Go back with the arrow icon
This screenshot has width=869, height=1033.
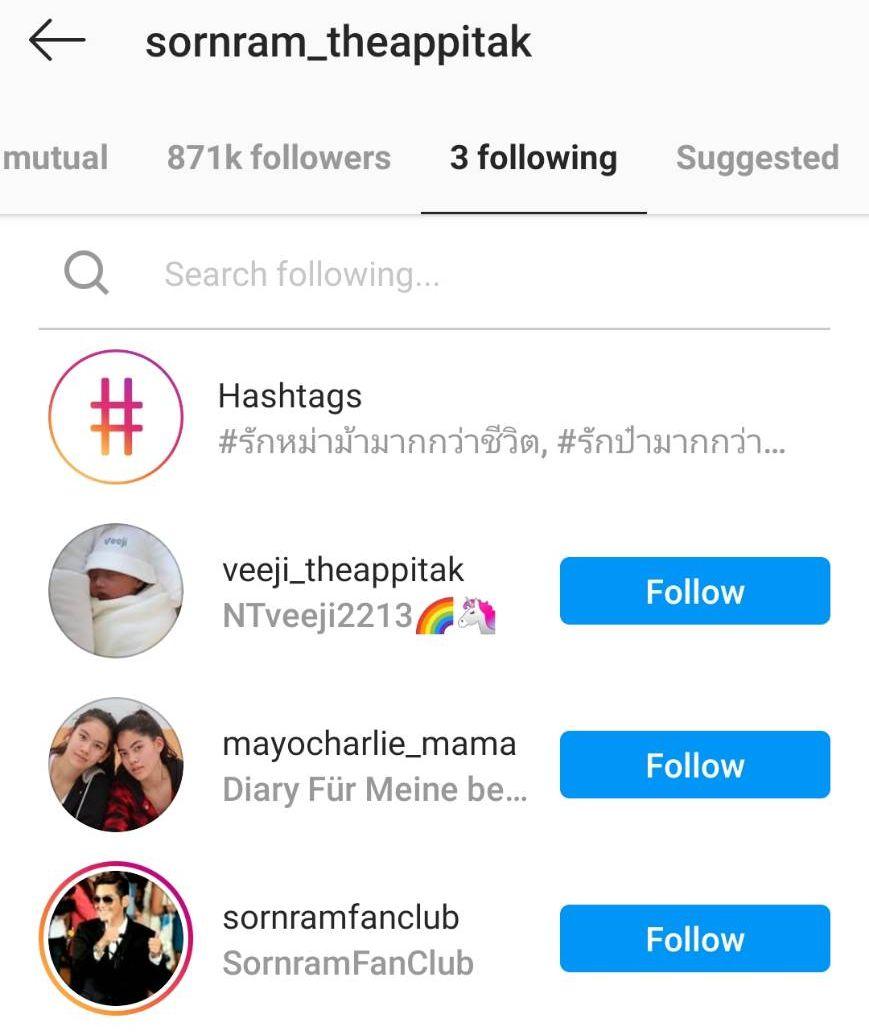(x=57, y=42)
